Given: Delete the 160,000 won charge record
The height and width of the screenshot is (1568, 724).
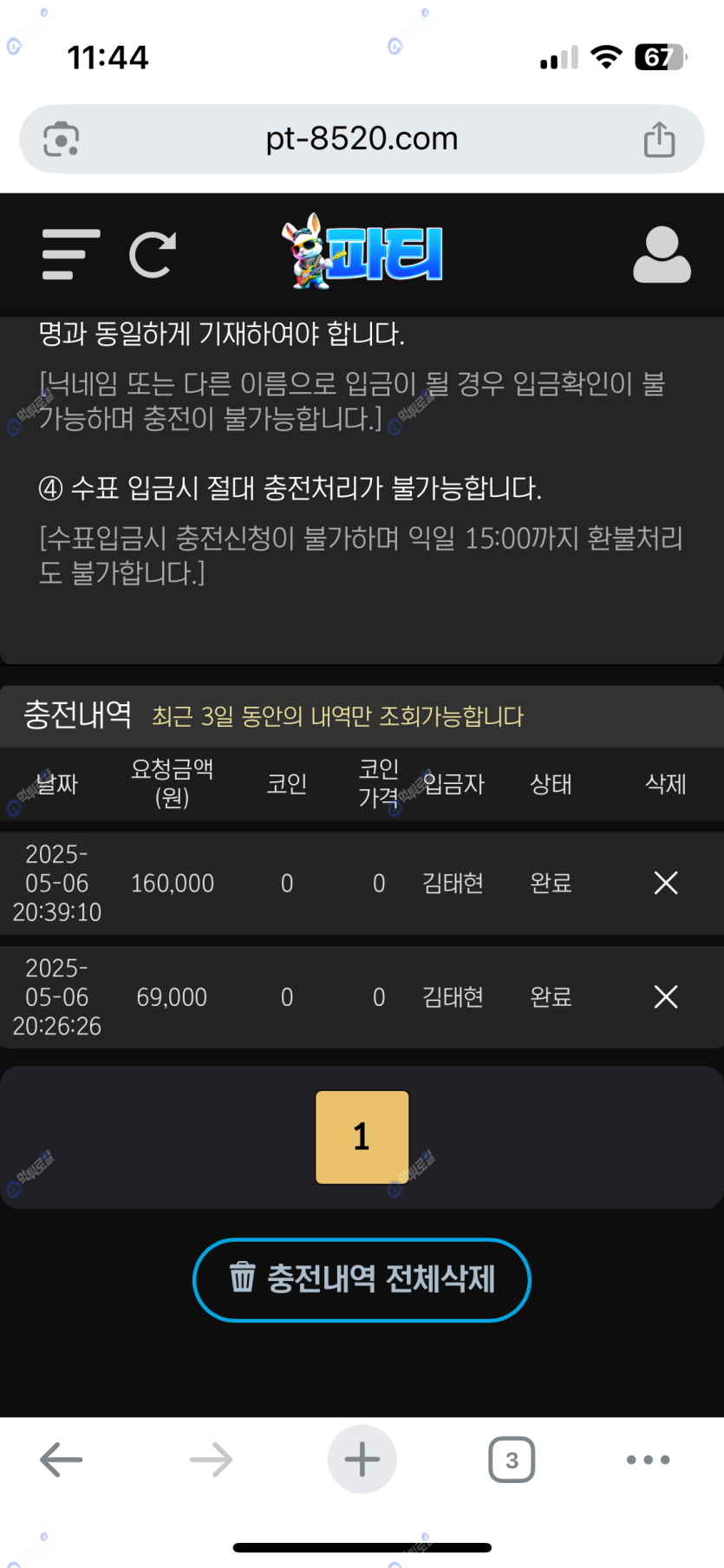Looking at the screenshot, I should pos(665,883).
